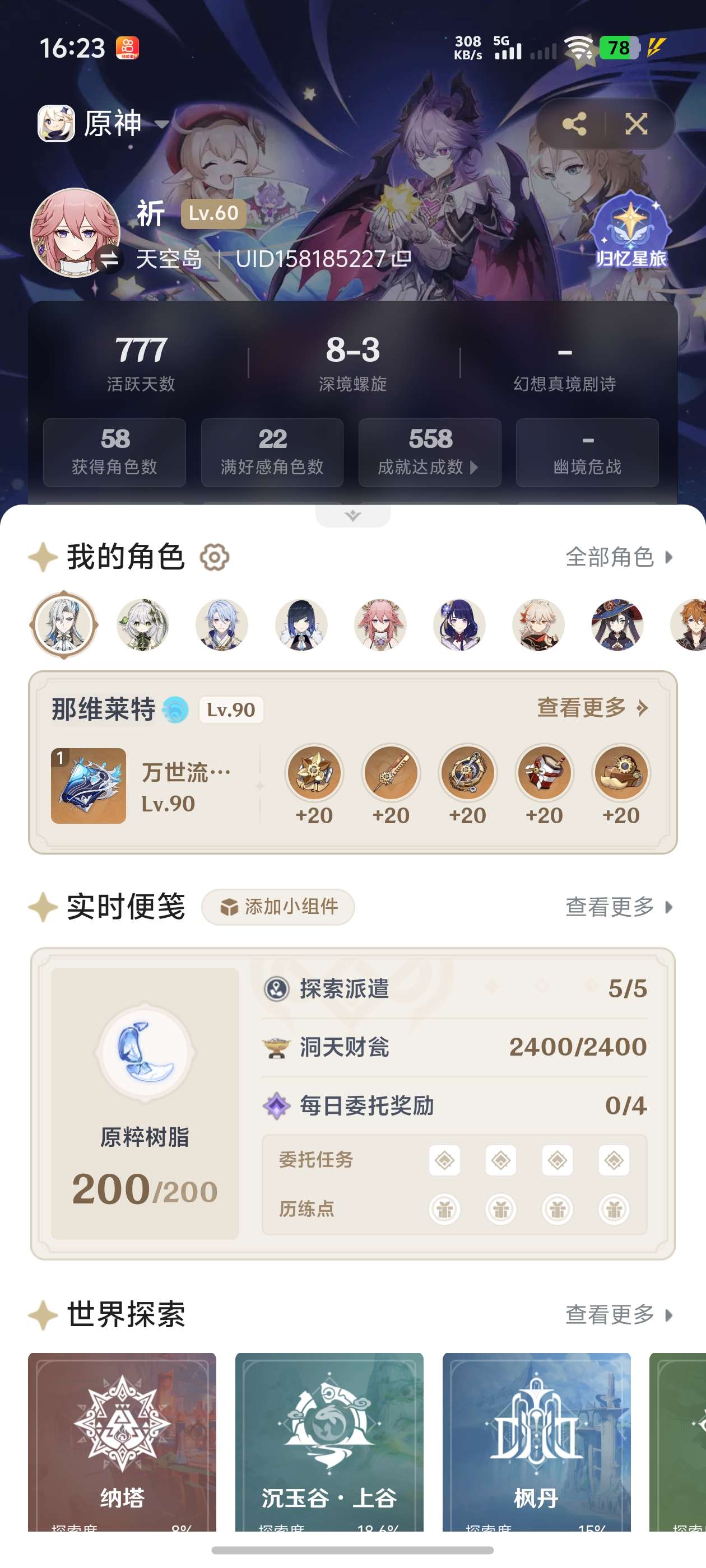The width and height of the screenshot is (706, 1568).
Task: Select the Raiden Shogun character avatar
Action: click(459, 624)
